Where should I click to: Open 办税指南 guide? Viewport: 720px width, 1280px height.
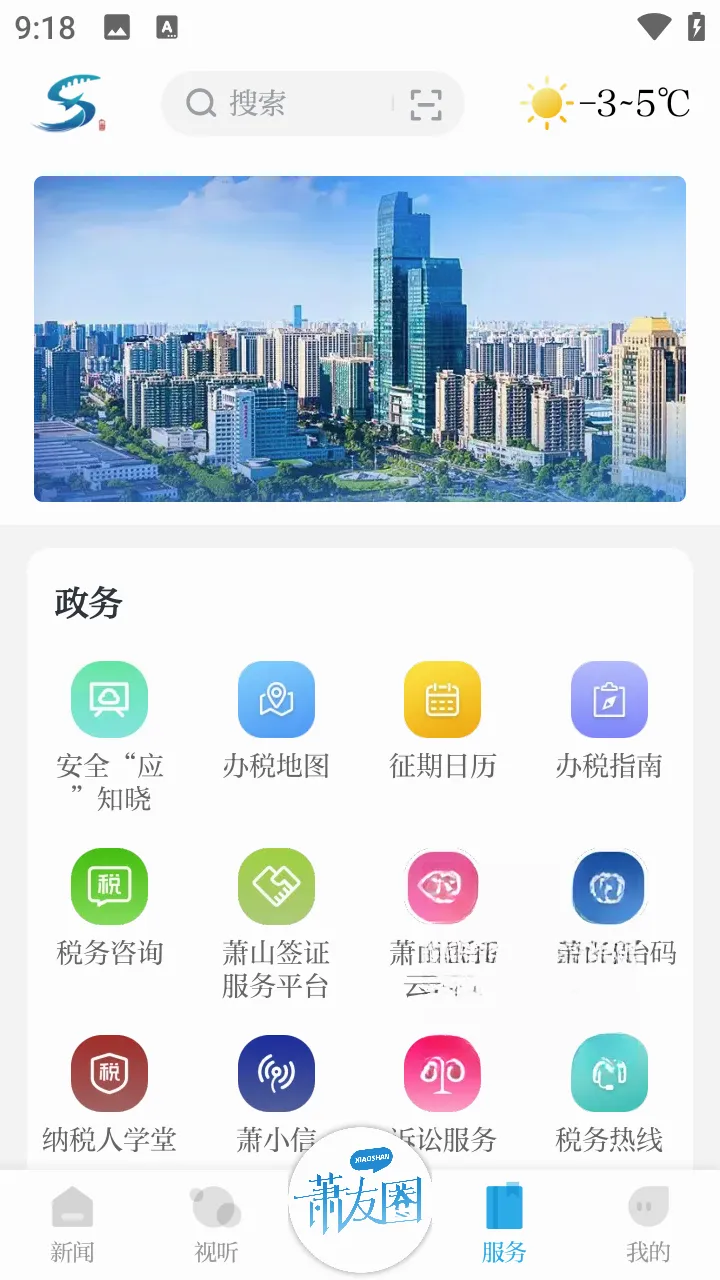coord(609,721)
